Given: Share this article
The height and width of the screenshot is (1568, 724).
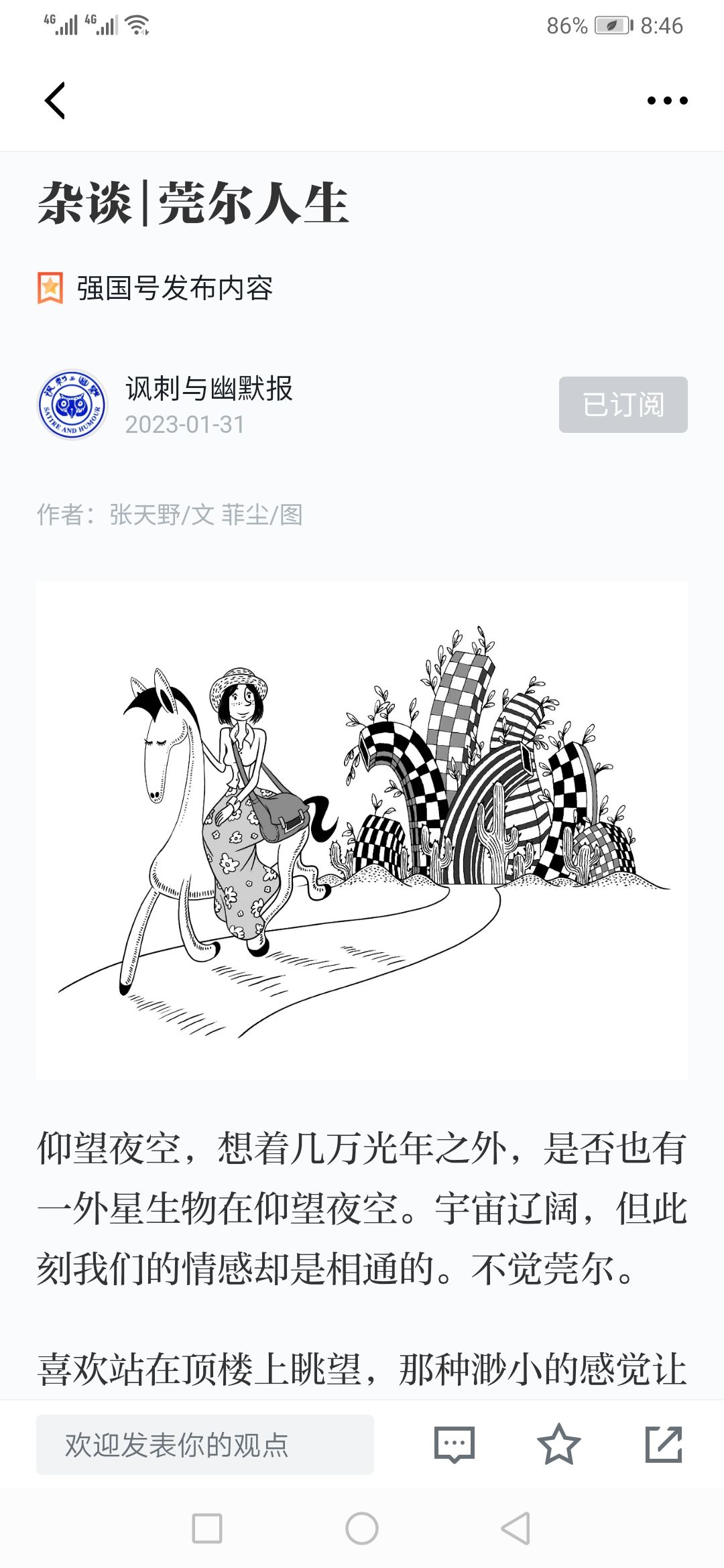Looking at the screenshot, I should (x=664, y=1445).
